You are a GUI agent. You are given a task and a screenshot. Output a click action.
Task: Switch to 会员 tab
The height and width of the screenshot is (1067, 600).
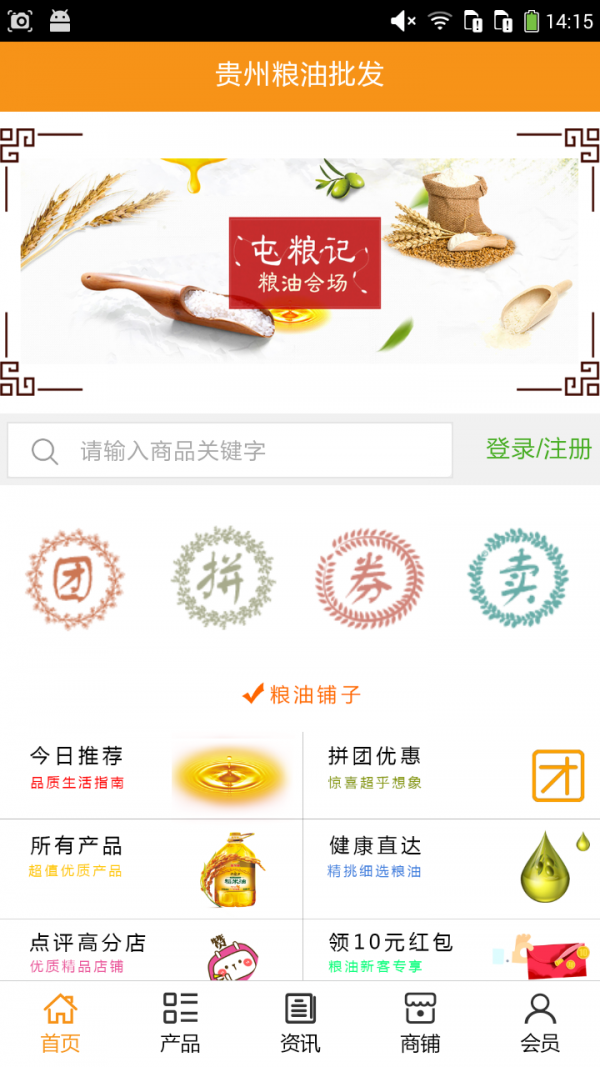pos(540,1023)
